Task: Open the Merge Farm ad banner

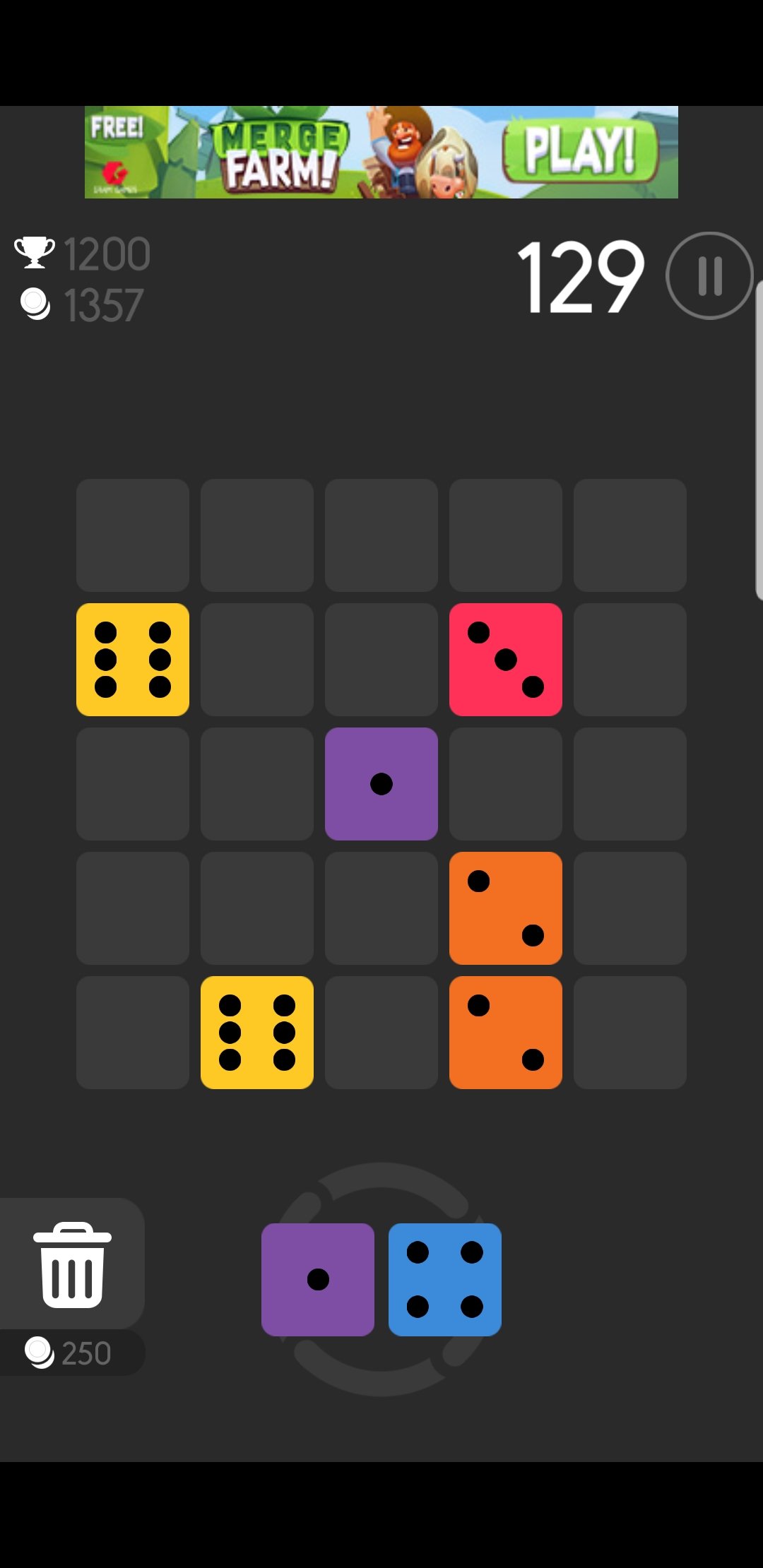Action: [x=381, y=152]
